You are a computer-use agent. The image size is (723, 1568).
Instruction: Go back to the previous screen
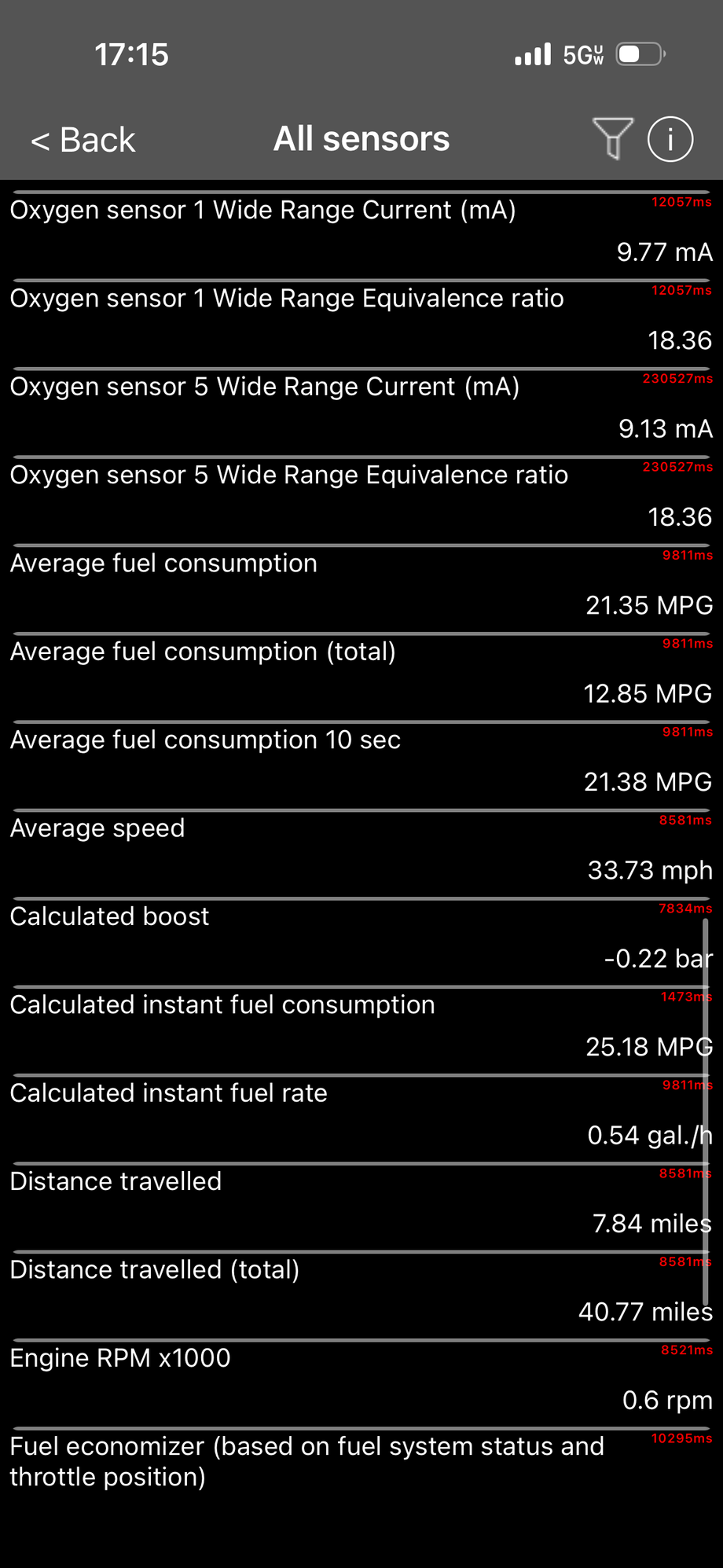(83, 140)
